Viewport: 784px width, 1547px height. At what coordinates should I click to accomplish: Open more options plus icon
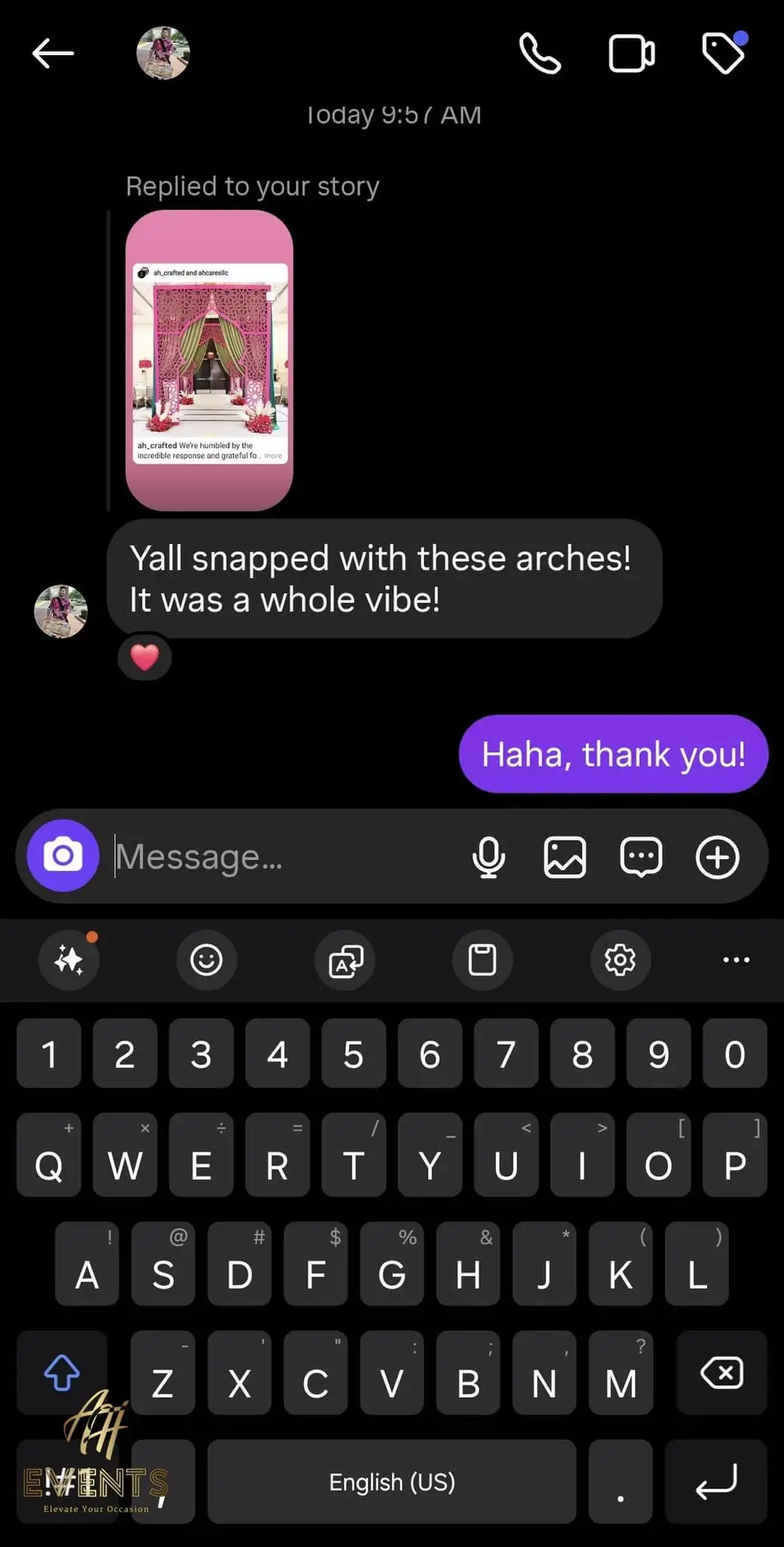717,857
